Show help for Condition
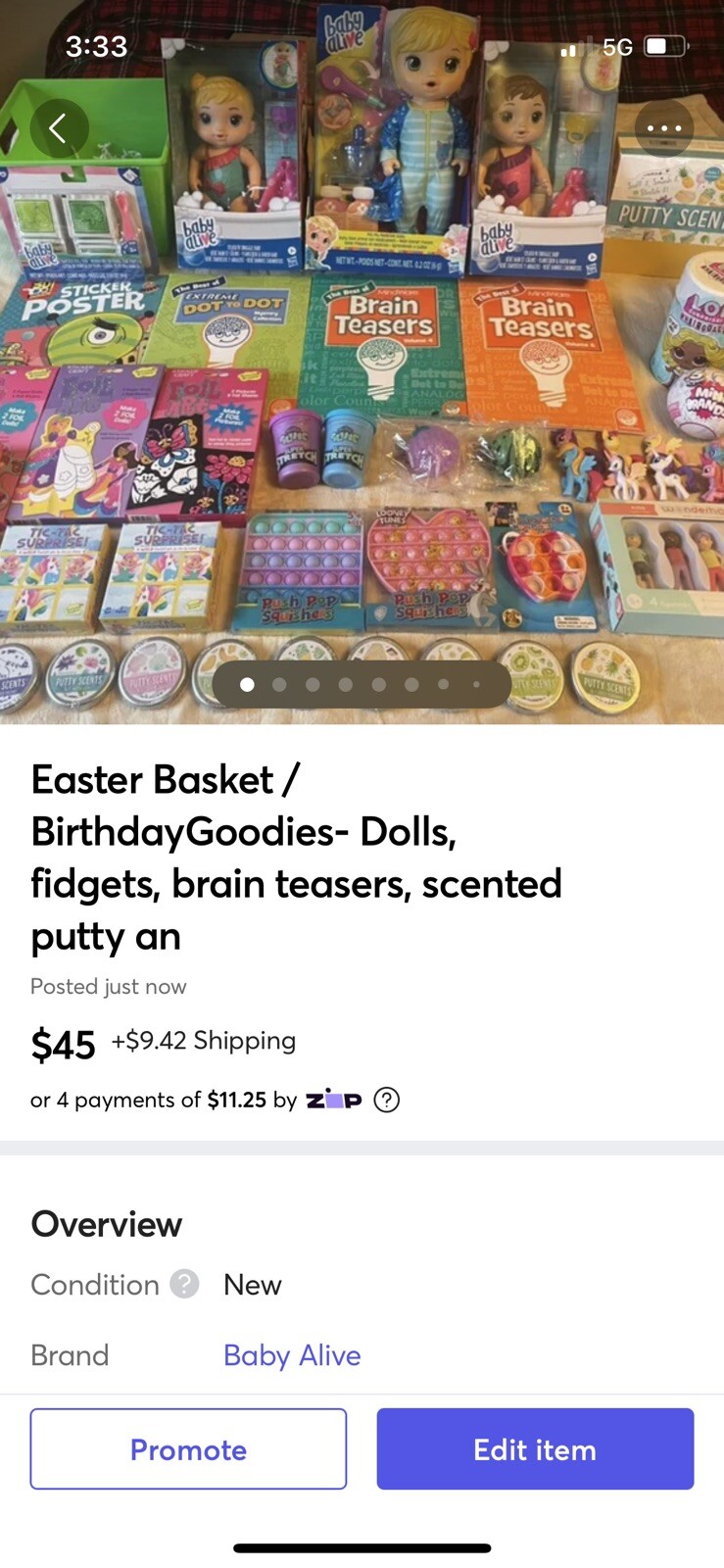 click(x=184, y=1284)
